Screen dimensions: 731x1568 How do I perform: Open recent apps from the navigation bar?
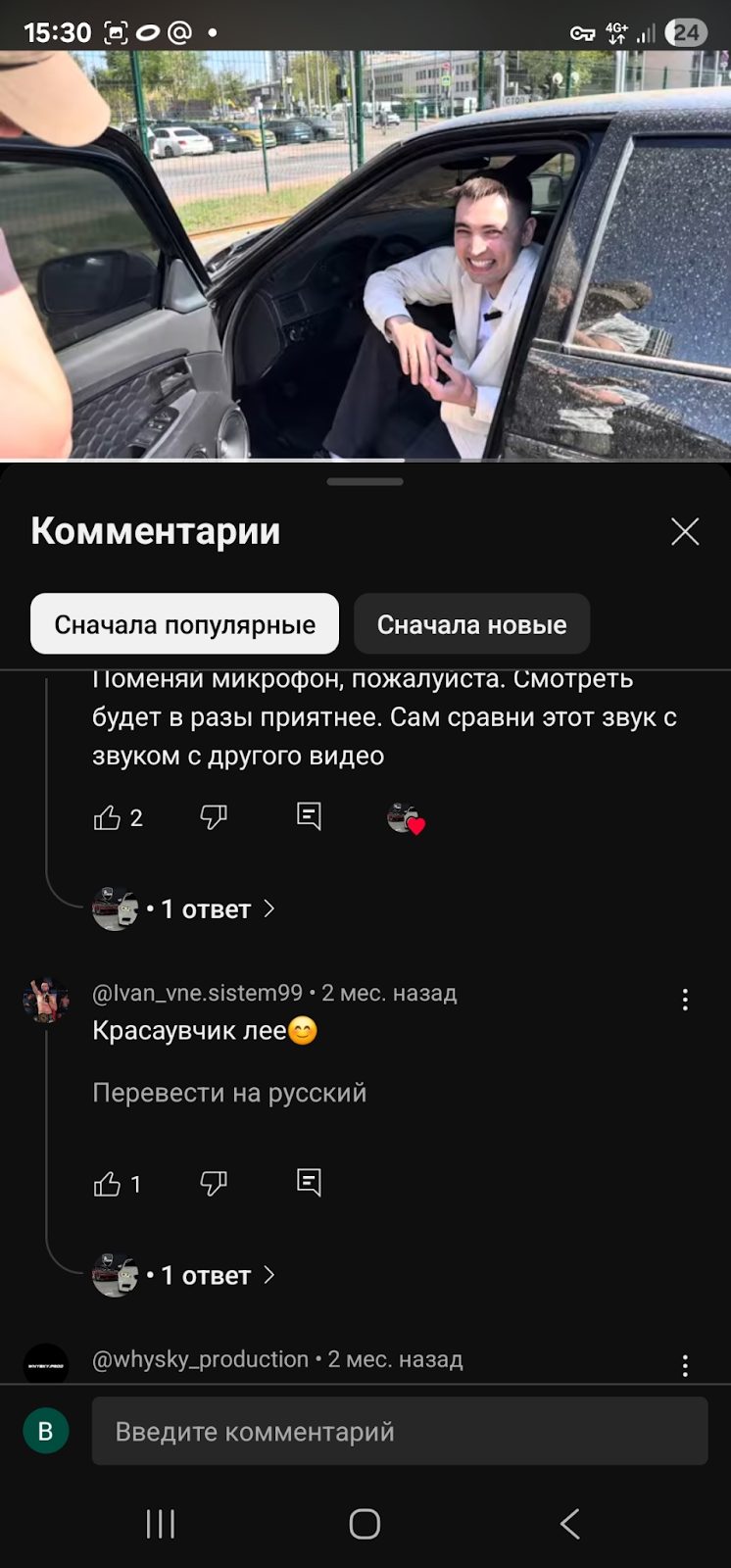[x=161, y=1524]
